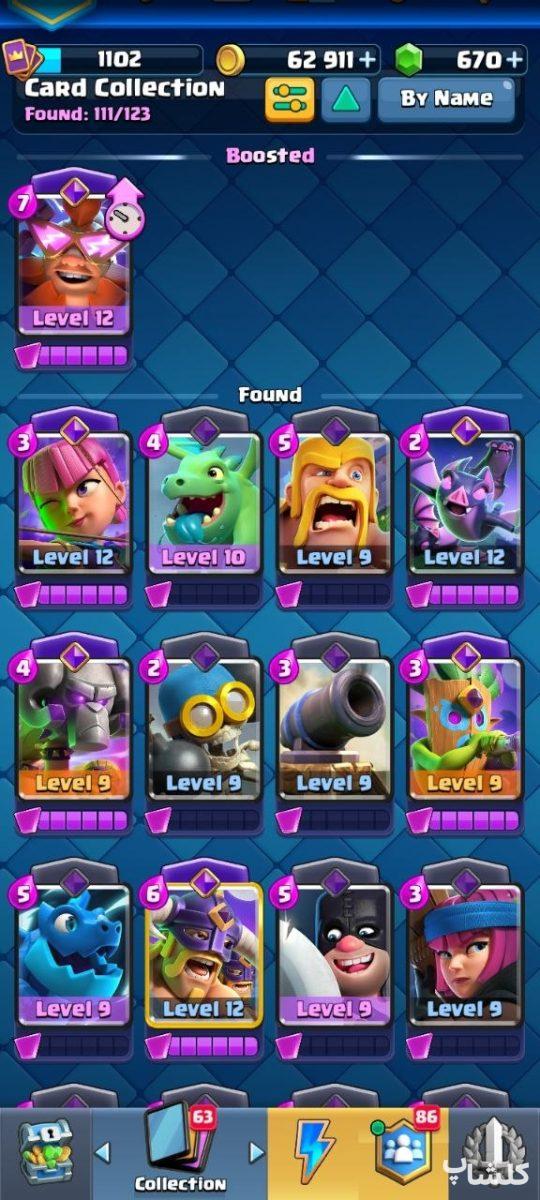Open the Battle tab with crossed lightning
This screenshot has height=1200, width=540.
click(x=316, y=1153)
